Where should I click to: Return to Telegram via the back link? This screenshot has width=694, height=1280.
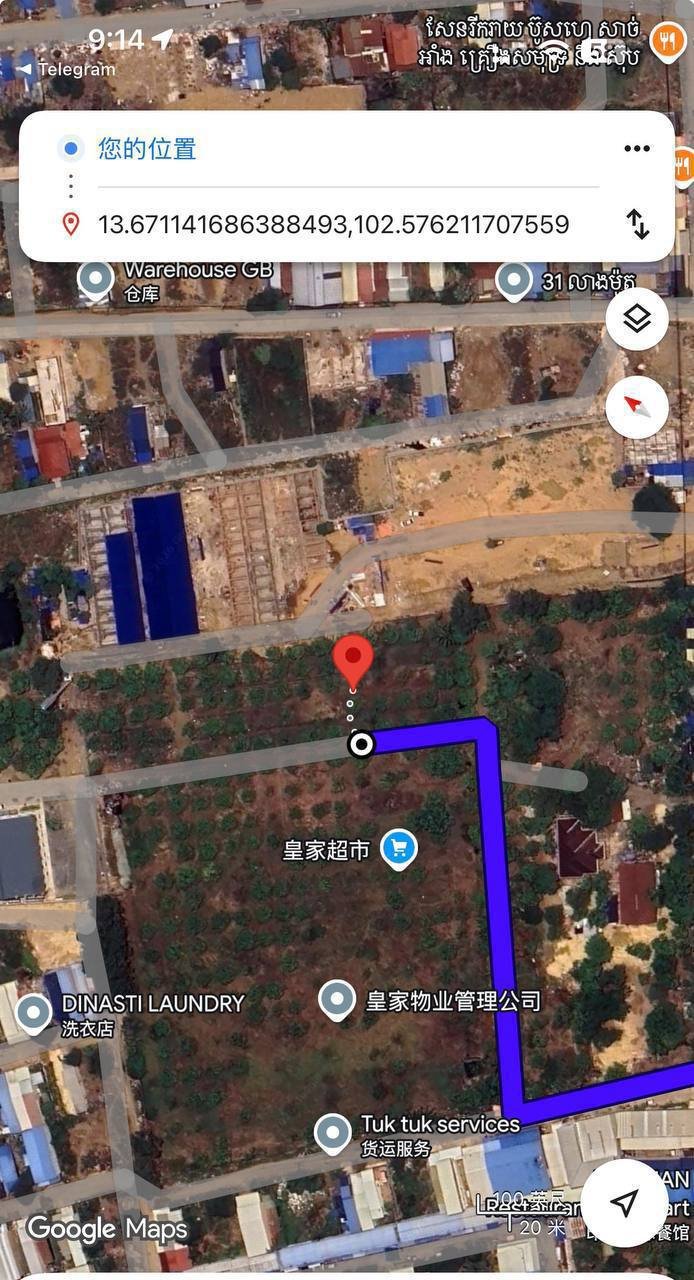66,69
